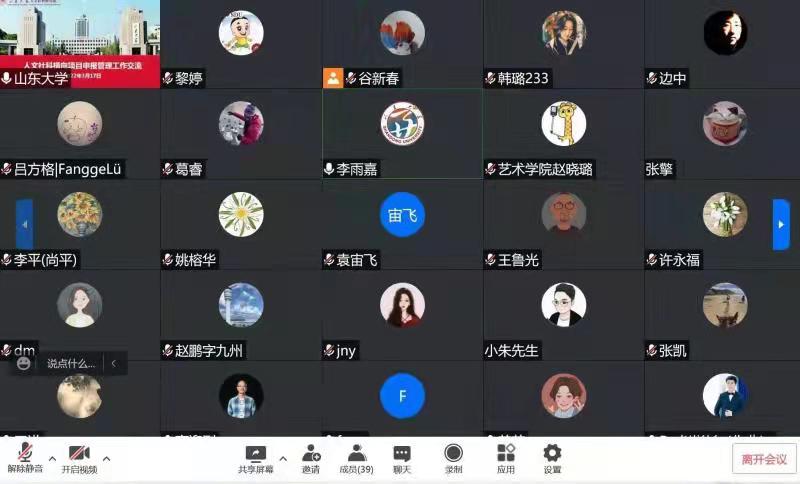Image resolution: width=800 pixels, height=484 pixels.
Task: Go to the next page of participants
Action: pyautogui.click(x=781, y=224)
